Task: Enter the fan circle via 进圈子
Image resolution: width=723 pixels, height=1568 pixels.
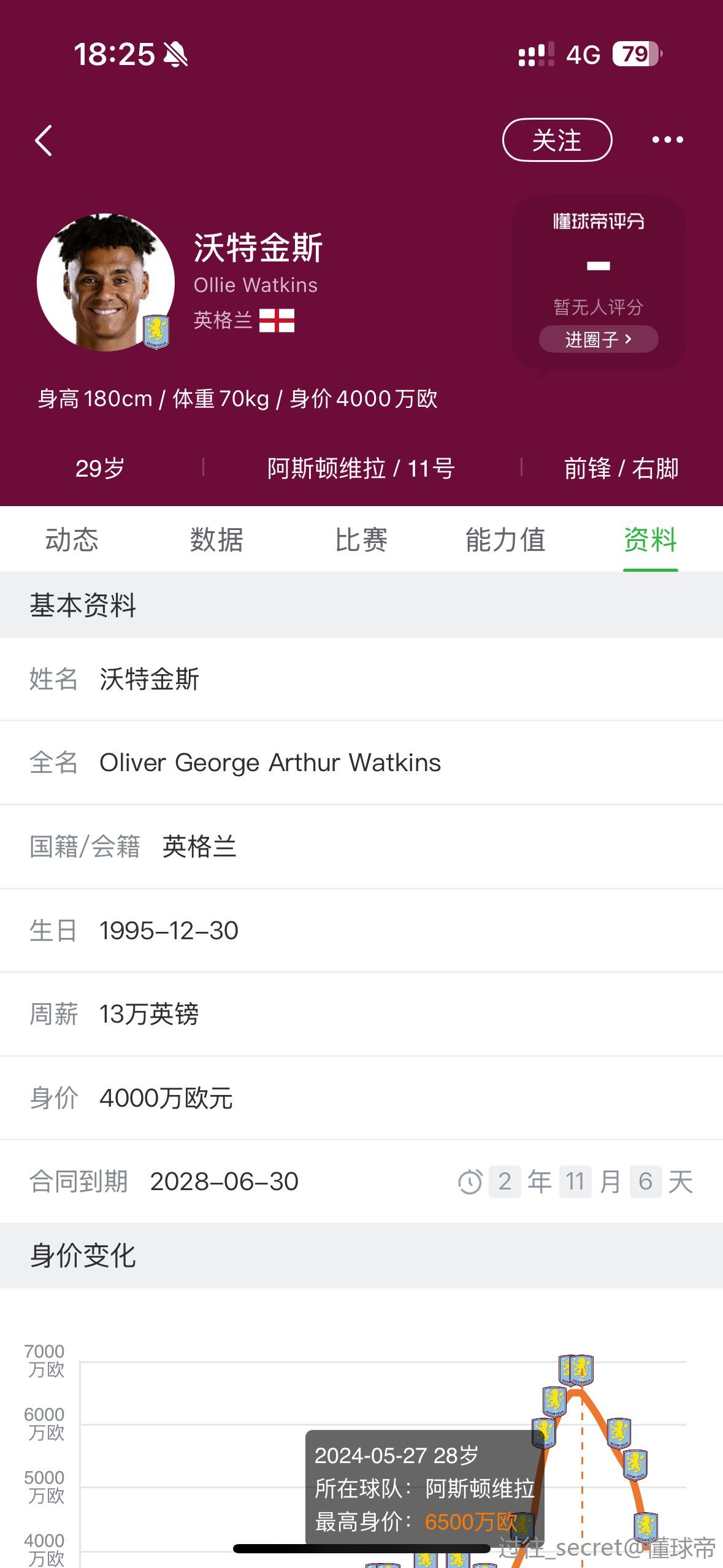Action: [x=598, y=339]
